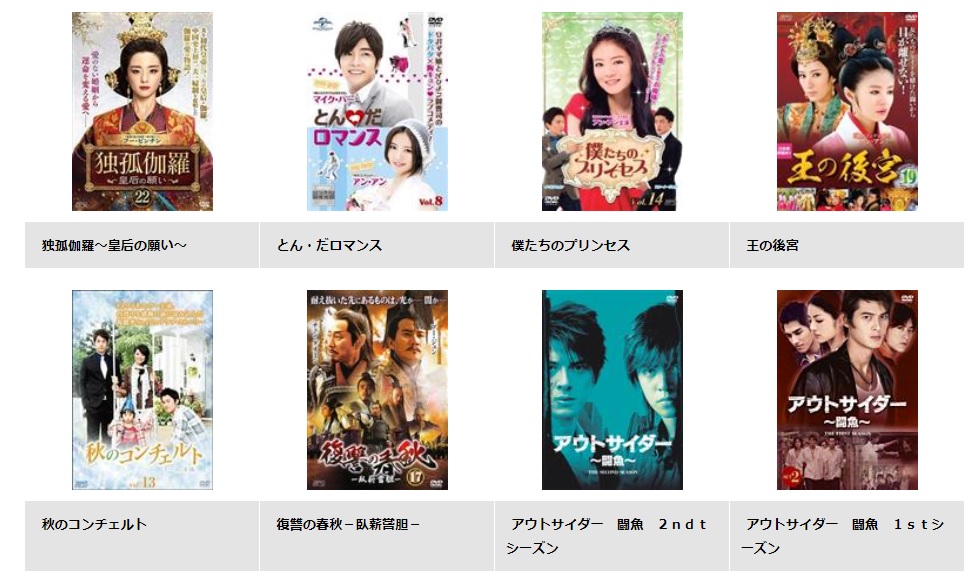View the 王の後宮 cover tile
The width and height of the screenshot is (976, 582).
point(847,111)
